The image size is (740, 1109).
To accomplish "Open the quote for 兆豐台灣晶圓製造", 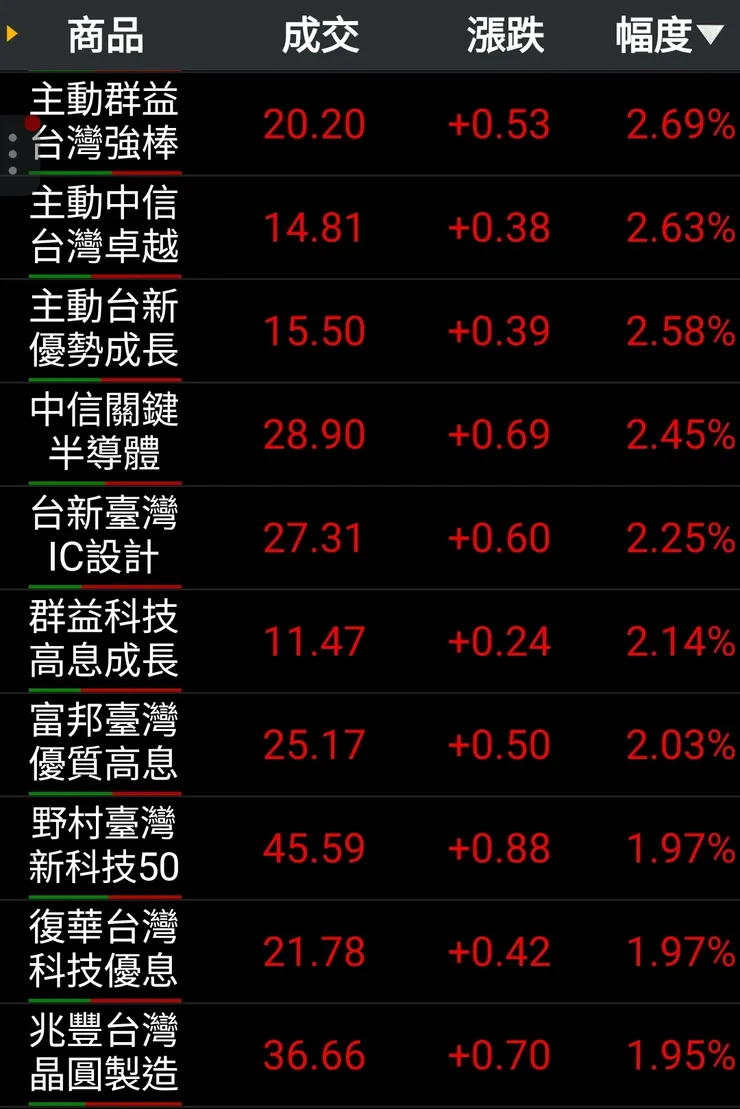I will point(105,1054).
